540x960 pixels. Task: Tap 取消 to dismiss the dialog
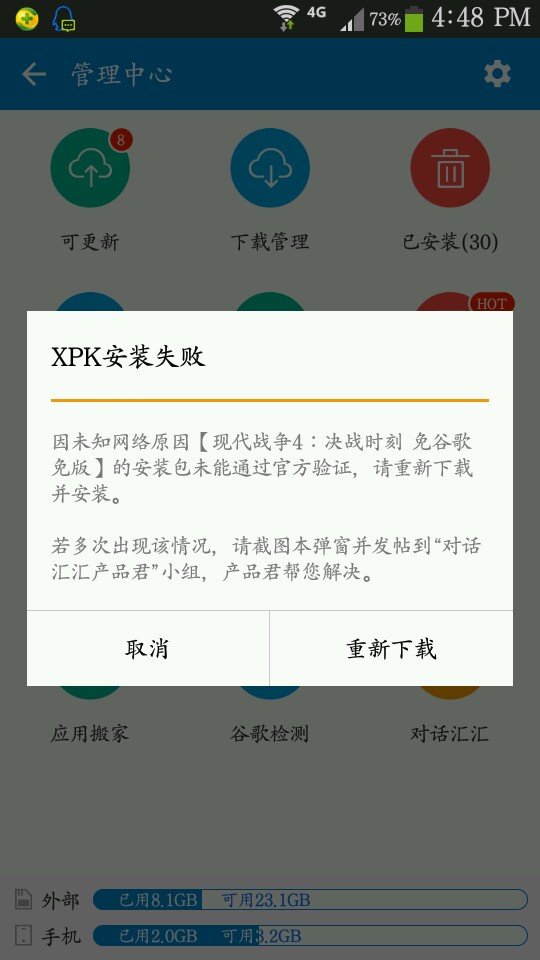click(x=148, y=648)
